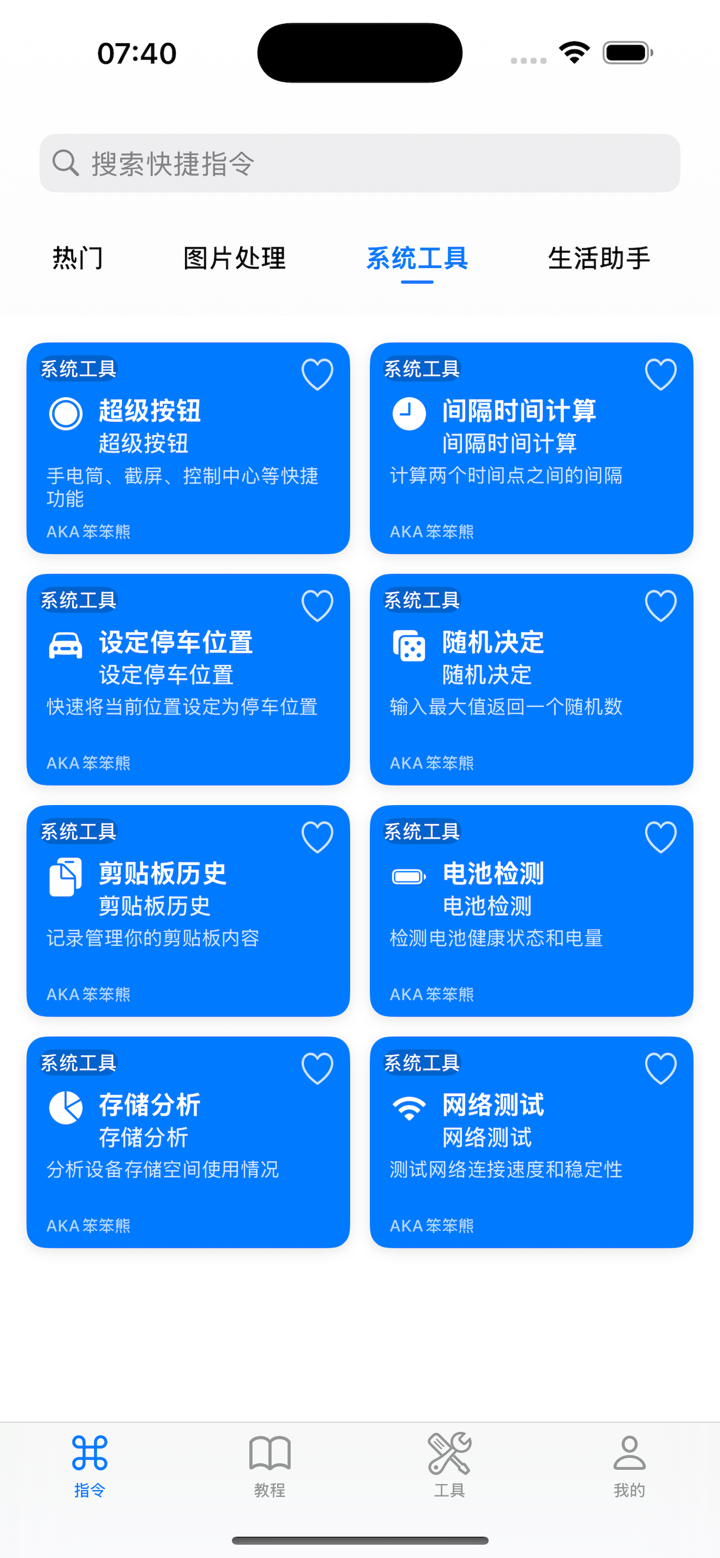Screen dimensions: 720x1558
Task: Open the 教程 tab icon
Action: [269, 1452]
